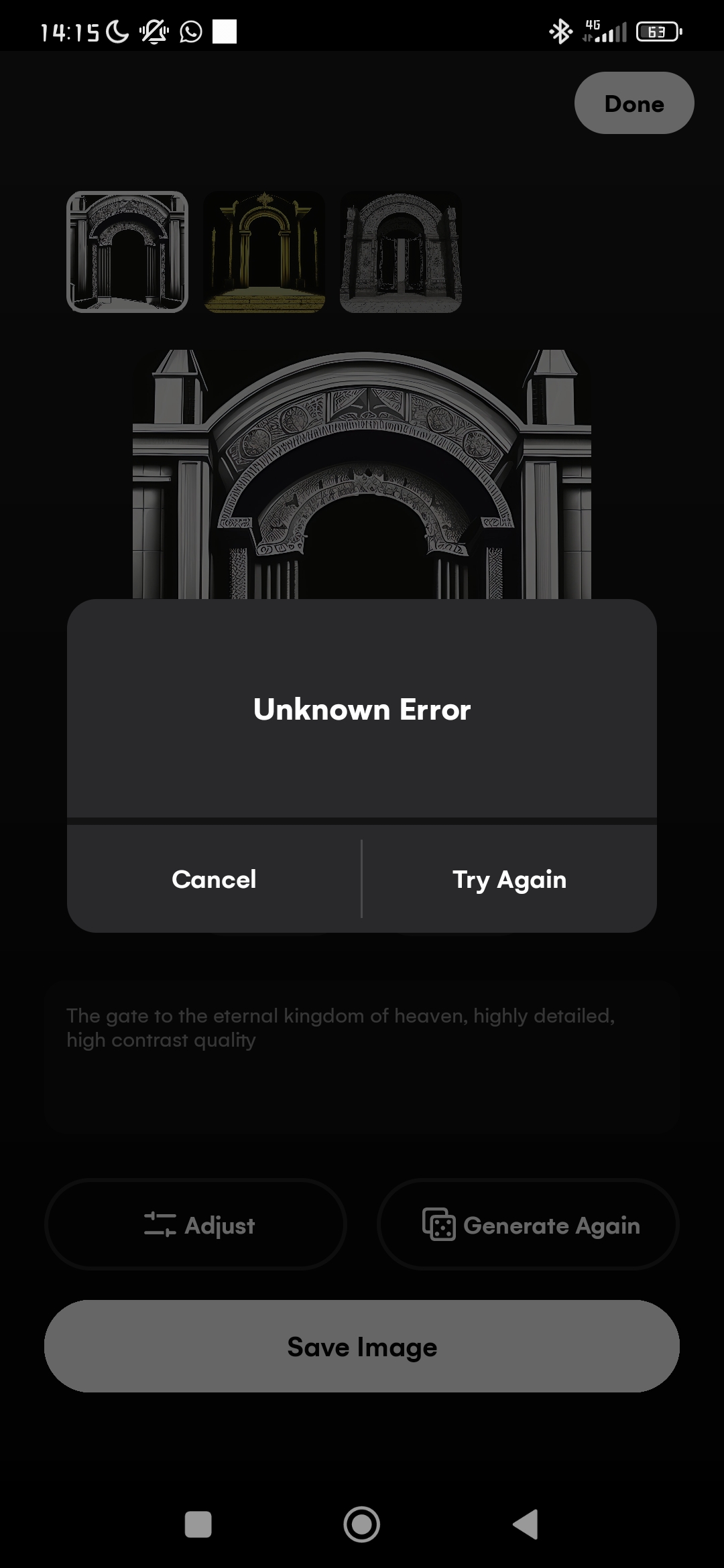Select the golden arch thumbnail

click(x=264, y=252)
